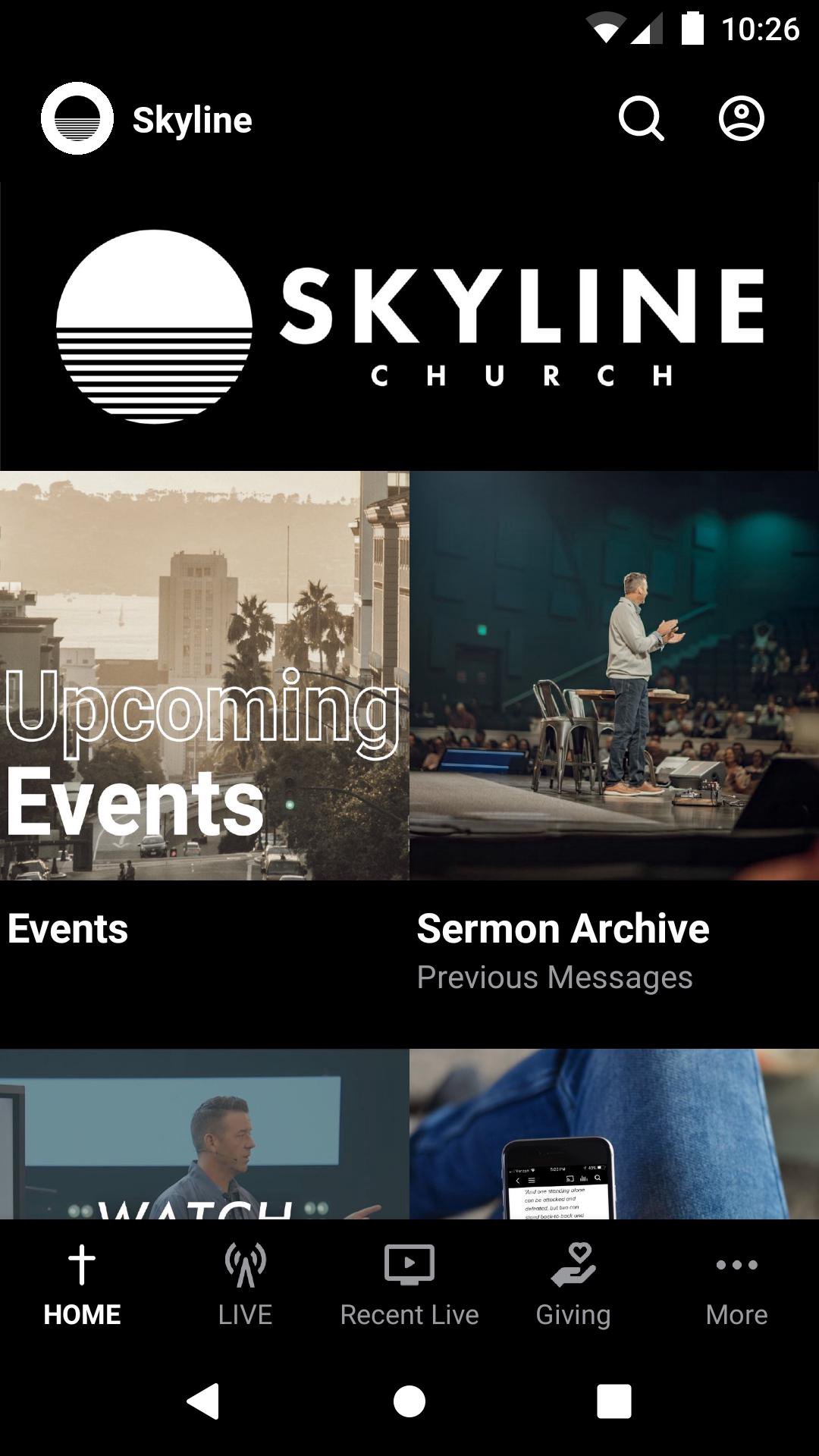819x1456 pixels.
Task: Open the user profile icon
Action: pos(741,118)
